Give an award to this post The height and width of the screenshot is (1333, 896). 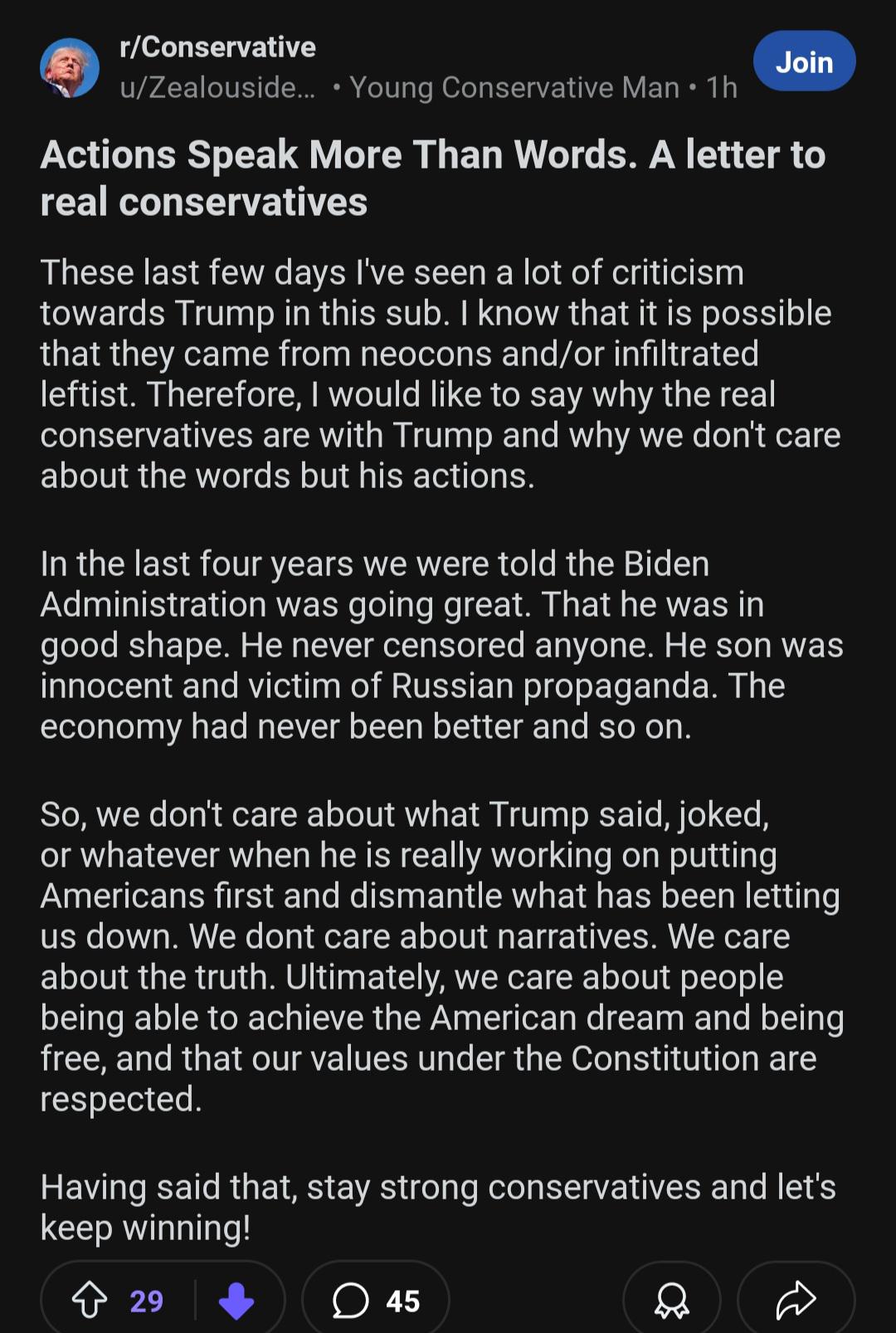[x=671, y=1300]
